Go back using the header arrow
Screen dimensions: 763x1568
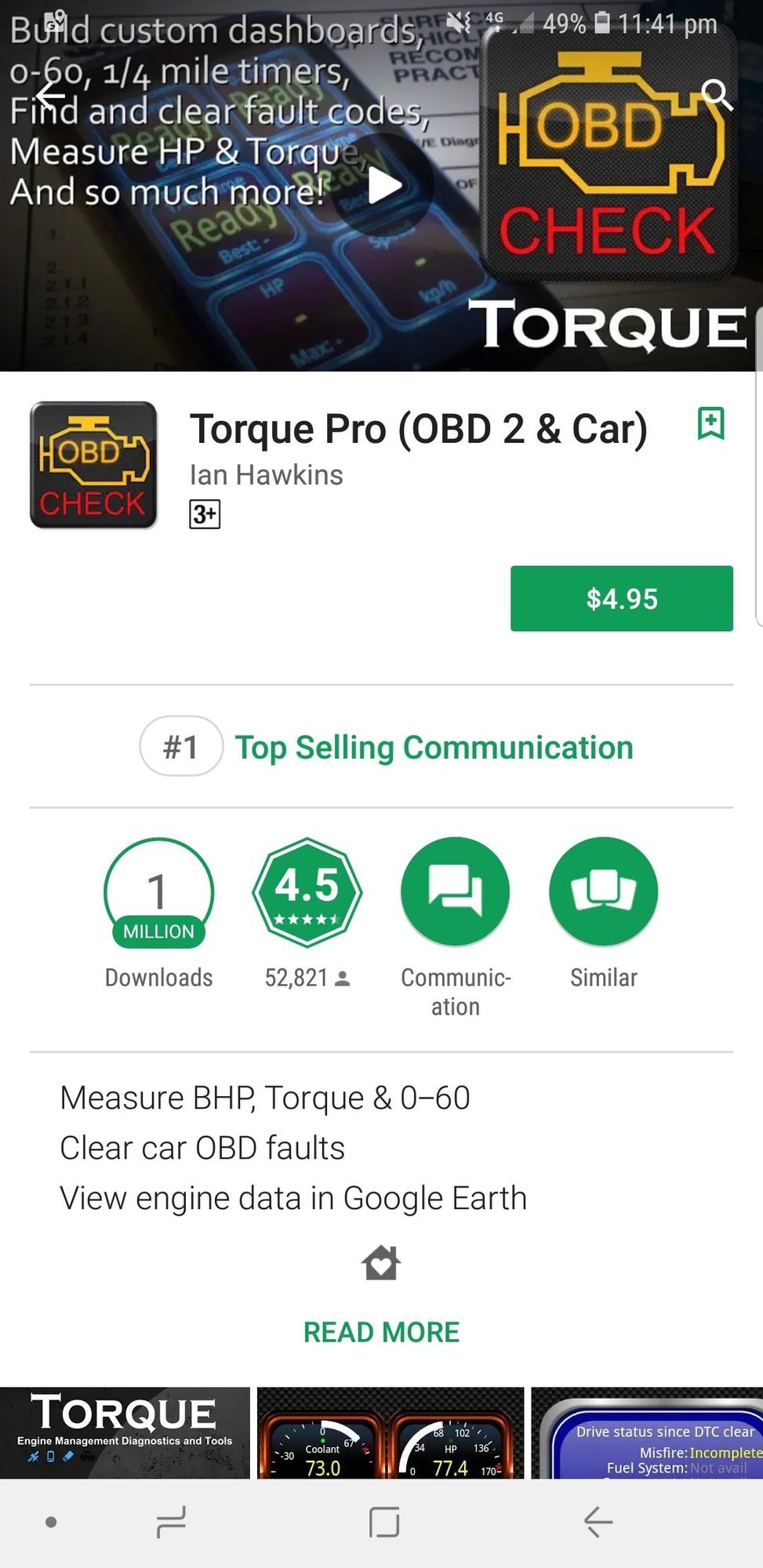pos(51,96)
